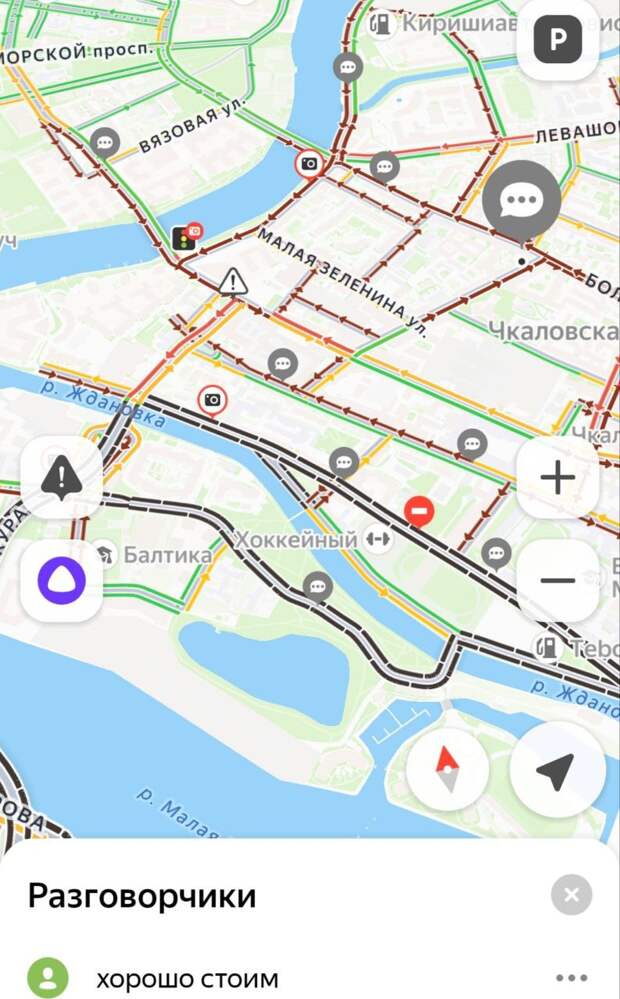
Task: Activate the Alice voice assistant
Action: [61, 580]
